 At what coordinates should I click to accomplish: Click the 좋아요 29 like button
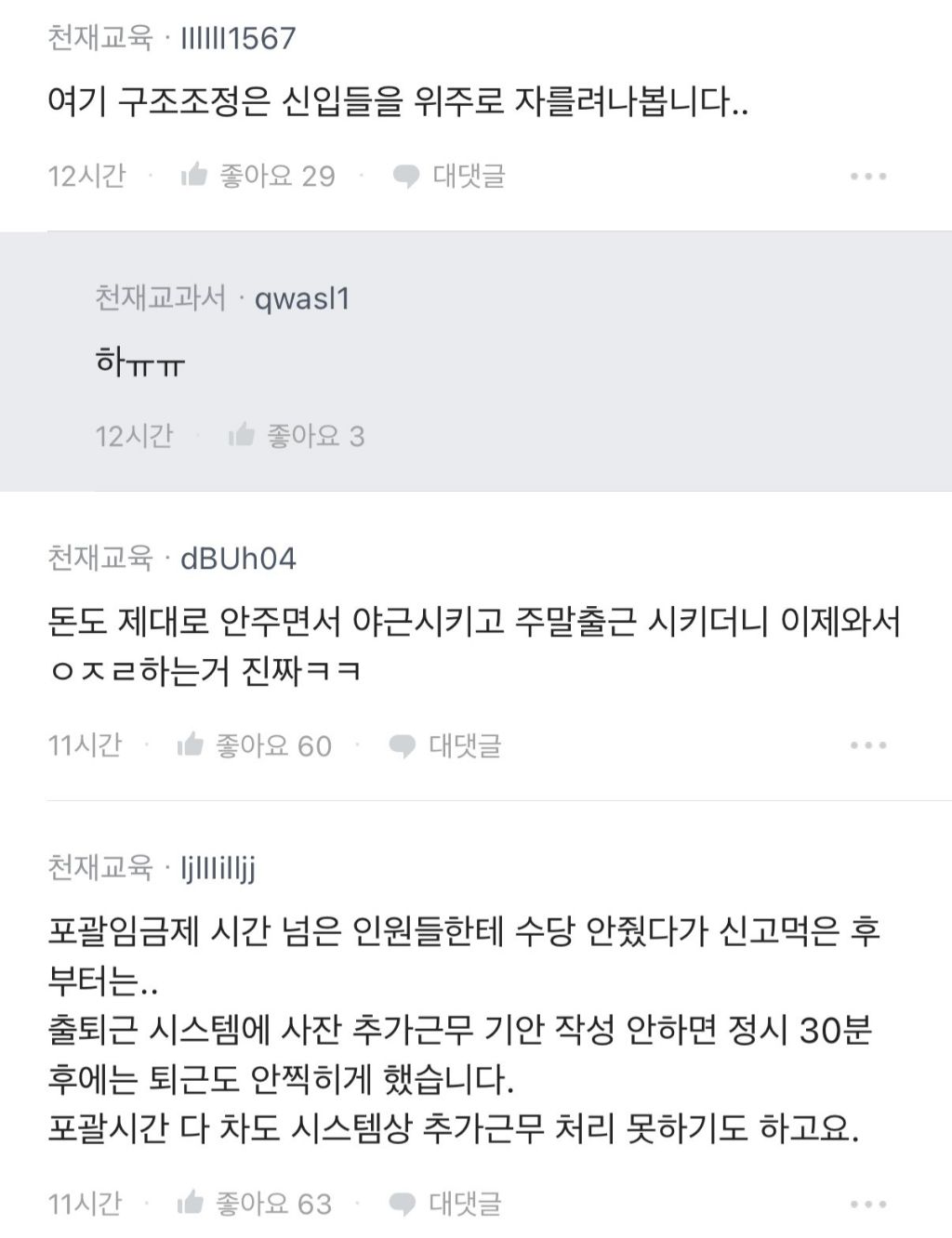pyautogui.click(x=274, y=175)
